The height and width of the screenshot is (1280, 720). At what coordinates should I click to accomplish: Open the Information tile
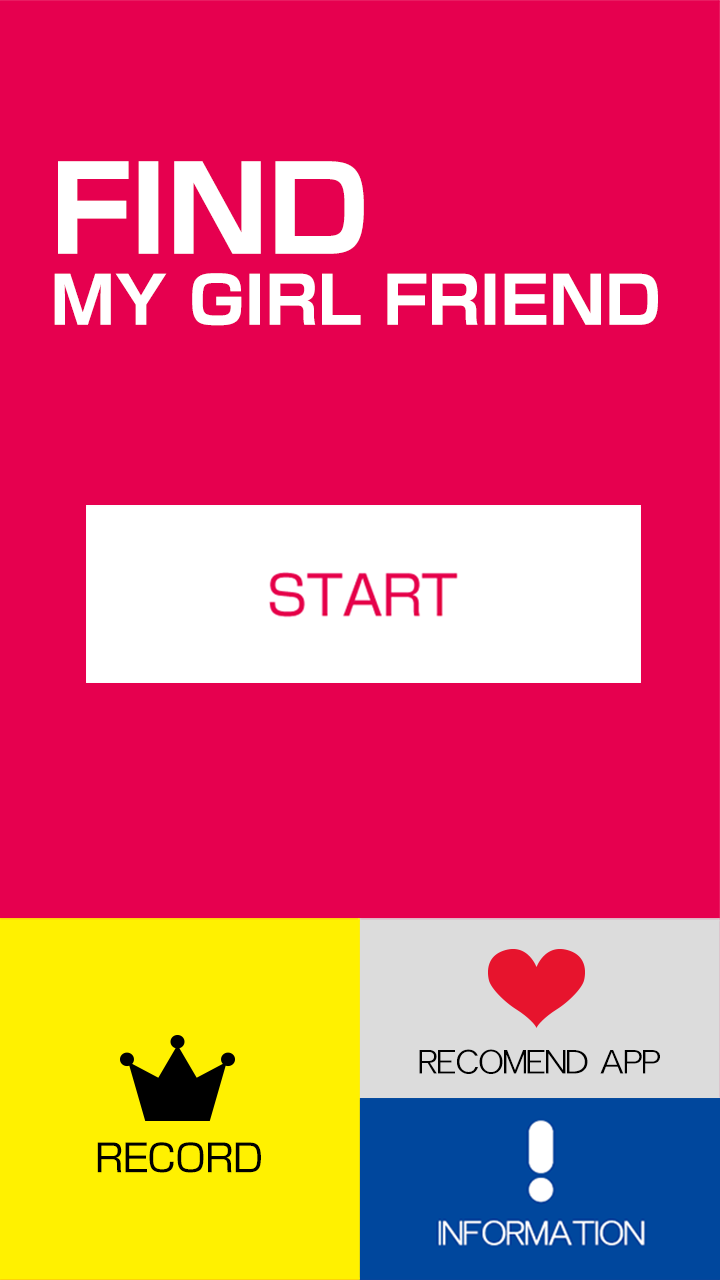[539, 1189]
